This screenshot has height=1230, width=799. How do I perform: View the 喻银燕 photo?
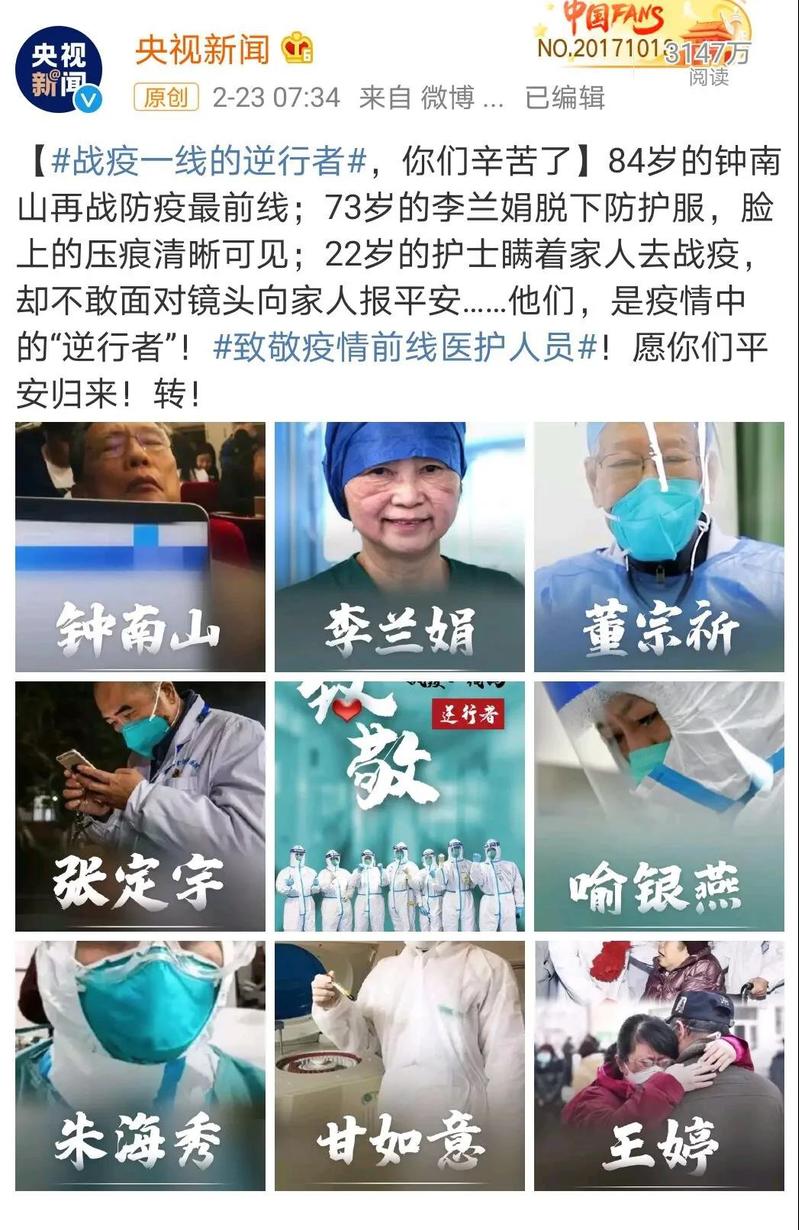(x=659, y=806)
